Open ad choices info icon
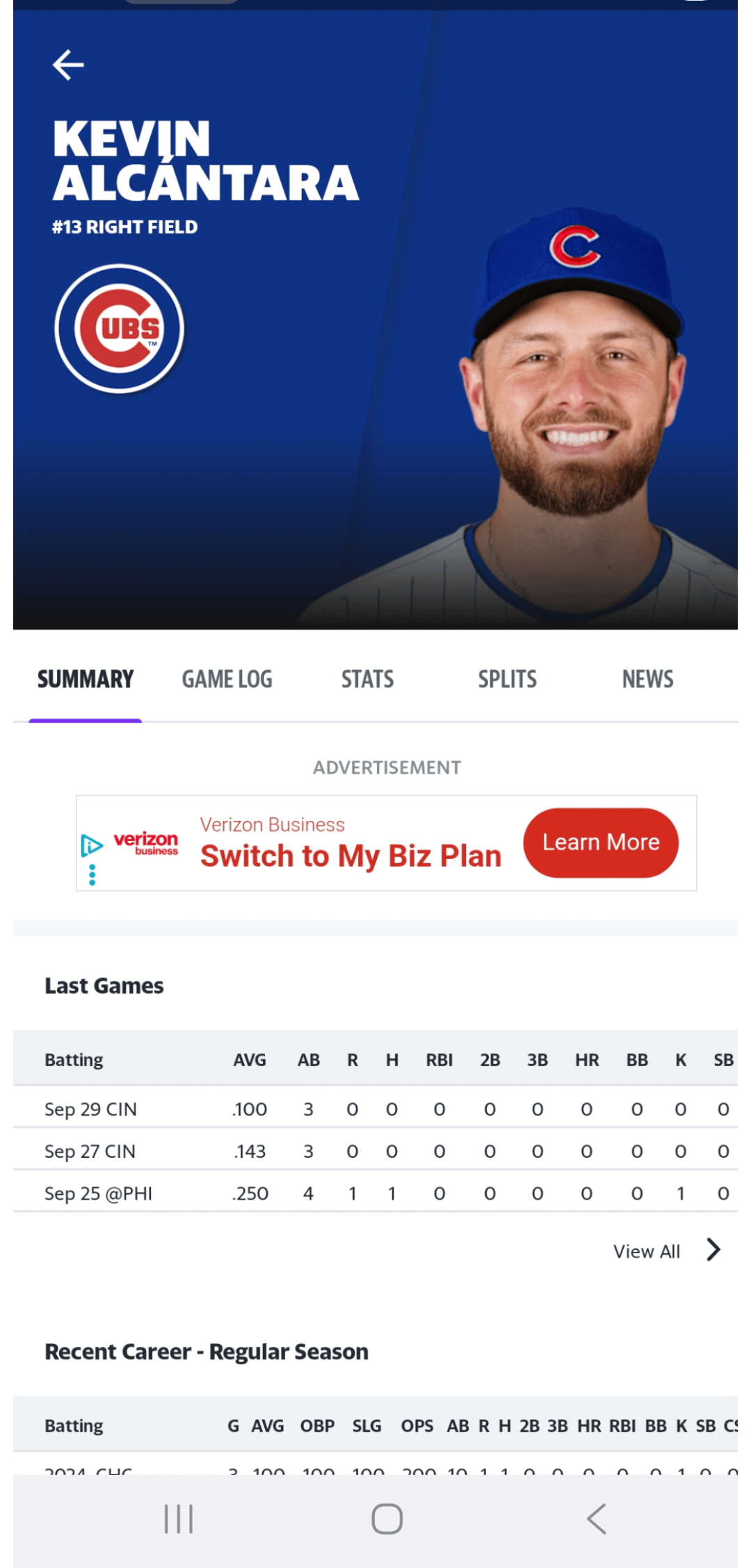 (92, 845)
